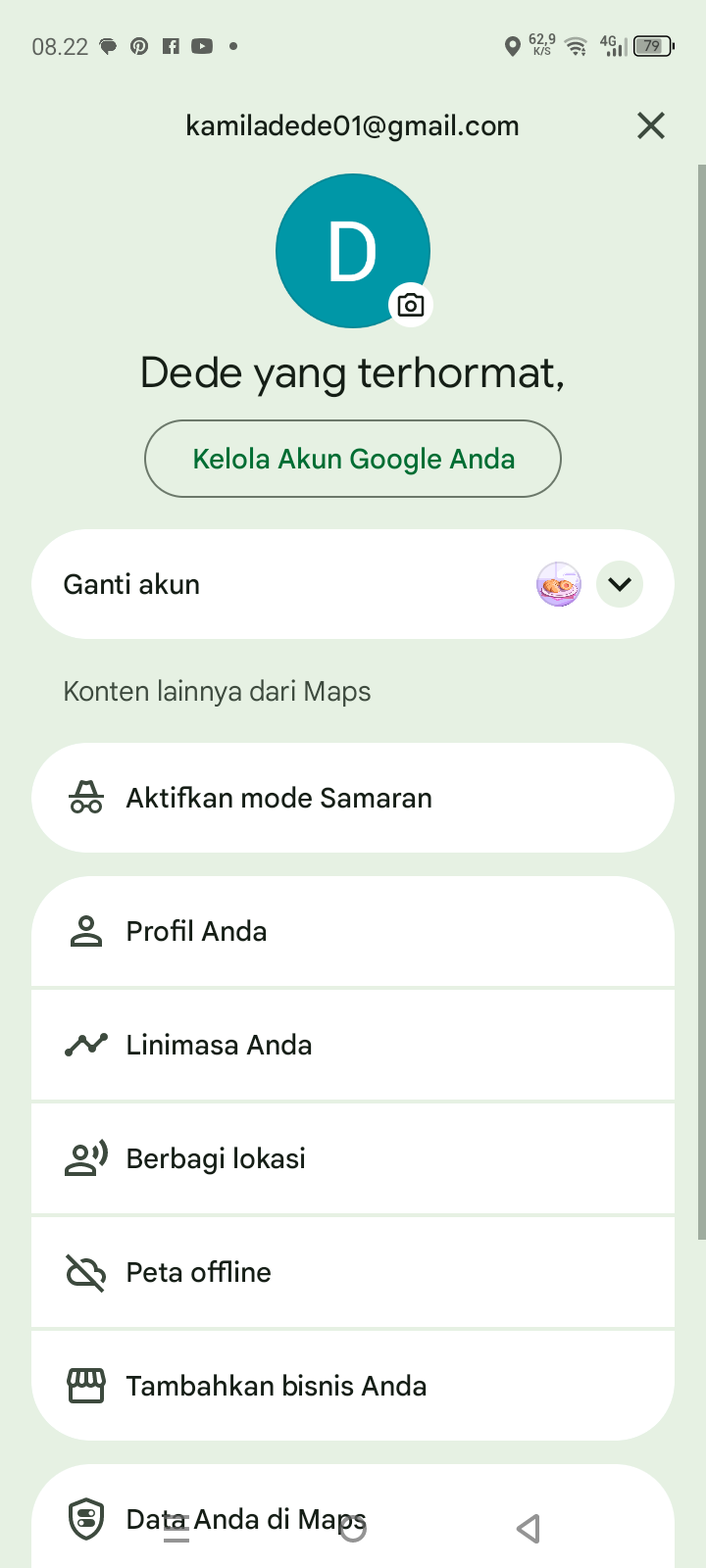Viewport: 706px width, 1568px height.
Task: Tap the system back button
Action: (x=529, y=1528)
